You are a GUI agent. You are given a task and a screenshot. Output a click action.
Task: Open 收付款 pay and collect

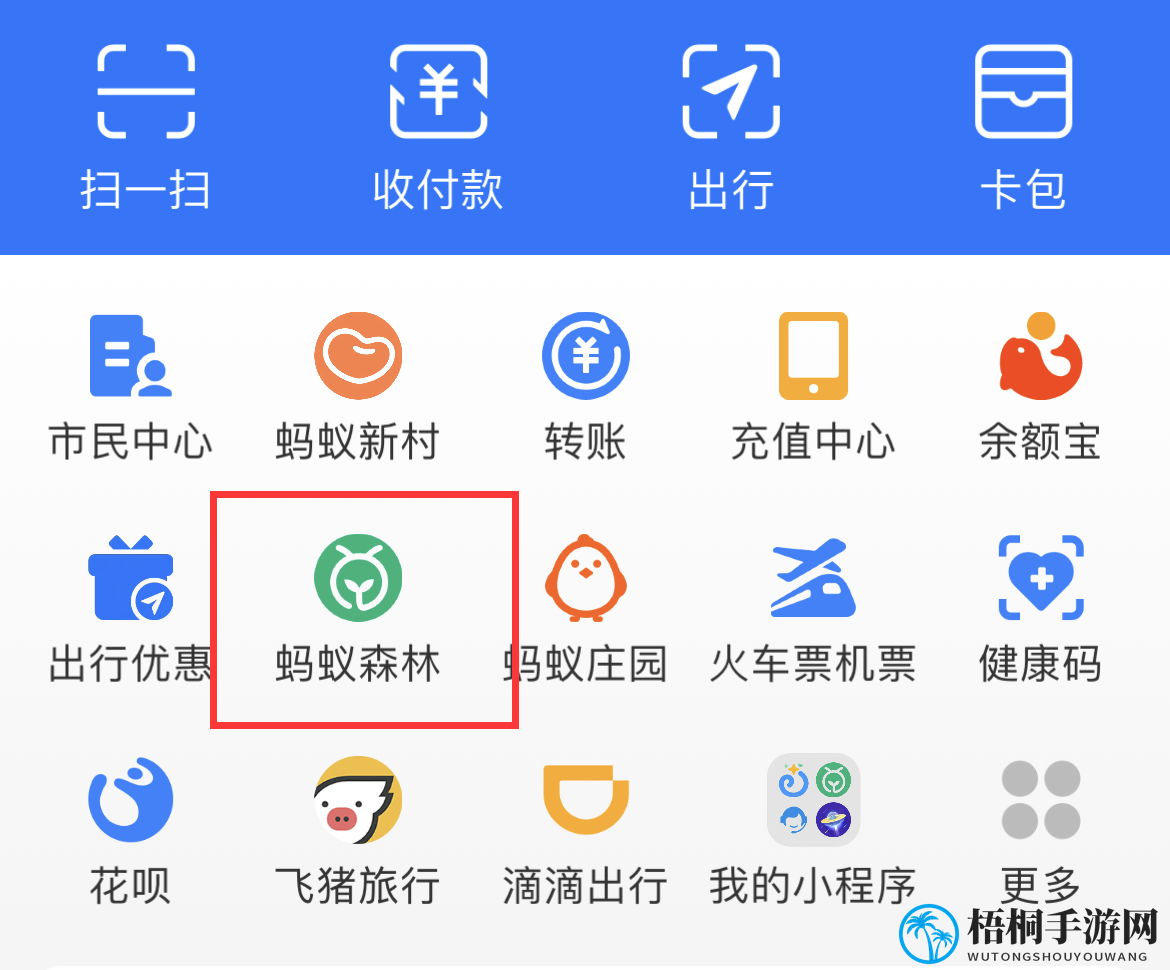tap(438, 125)
